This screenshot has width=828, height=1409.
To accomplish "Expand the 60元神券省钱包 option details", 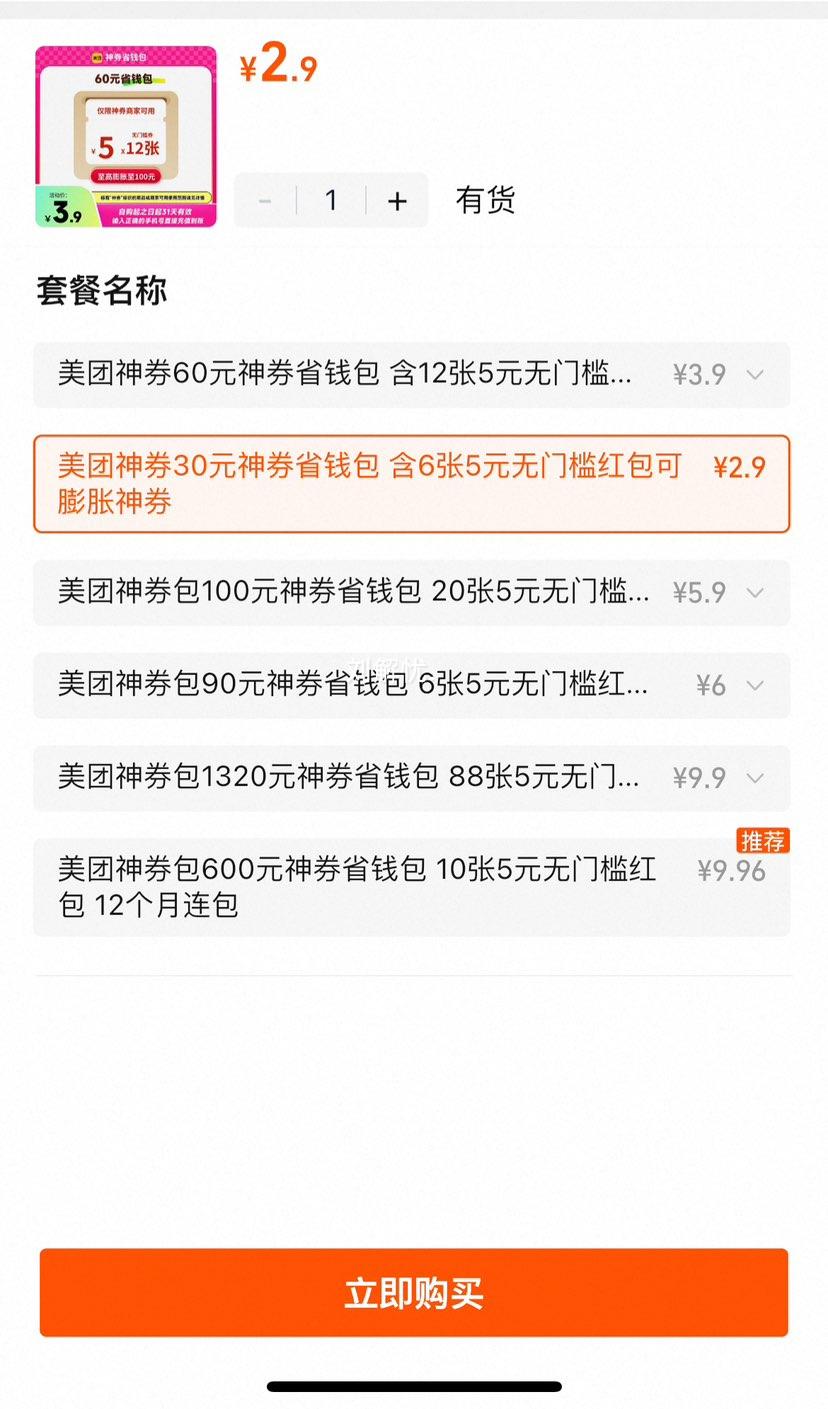I will (x=755, y=375).
